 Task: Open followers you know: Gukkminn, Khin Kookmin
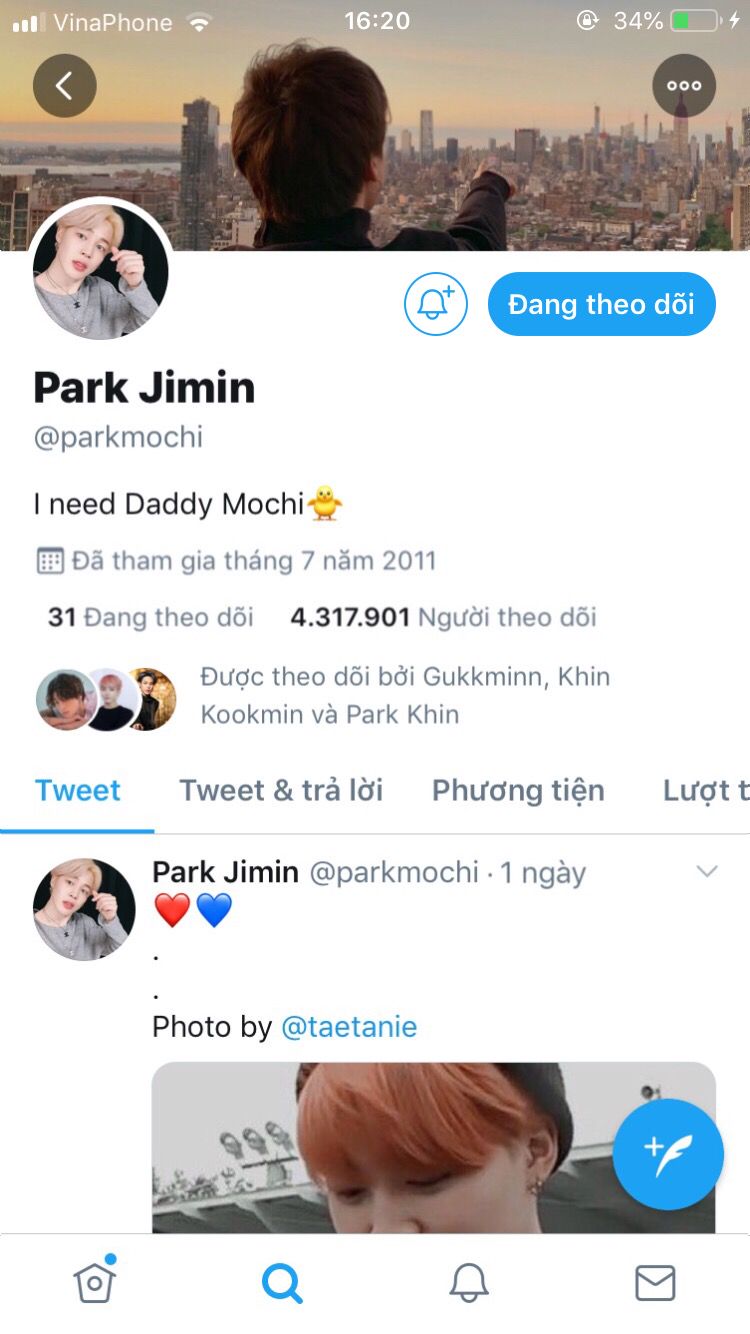click(323, 696)
